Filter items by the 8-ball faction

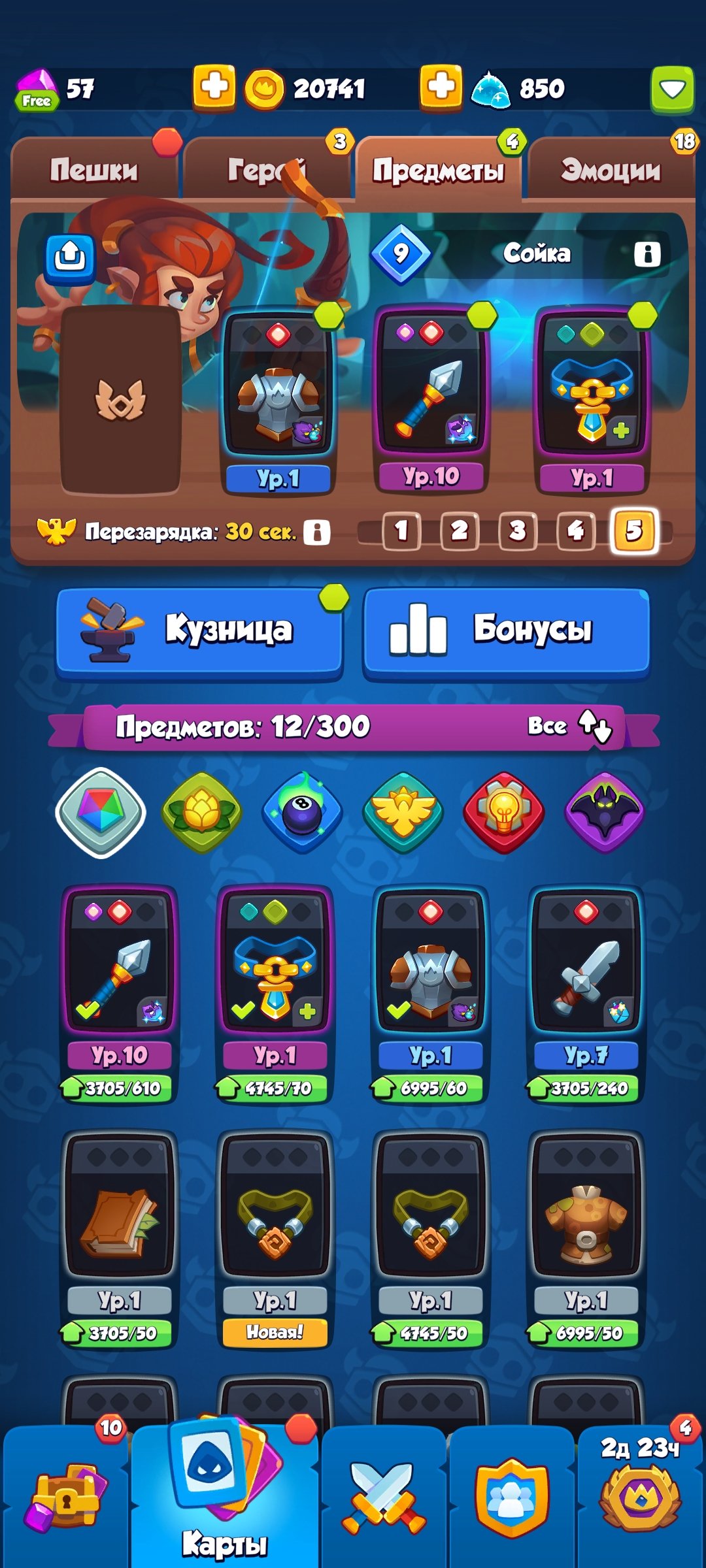(302, 813)
